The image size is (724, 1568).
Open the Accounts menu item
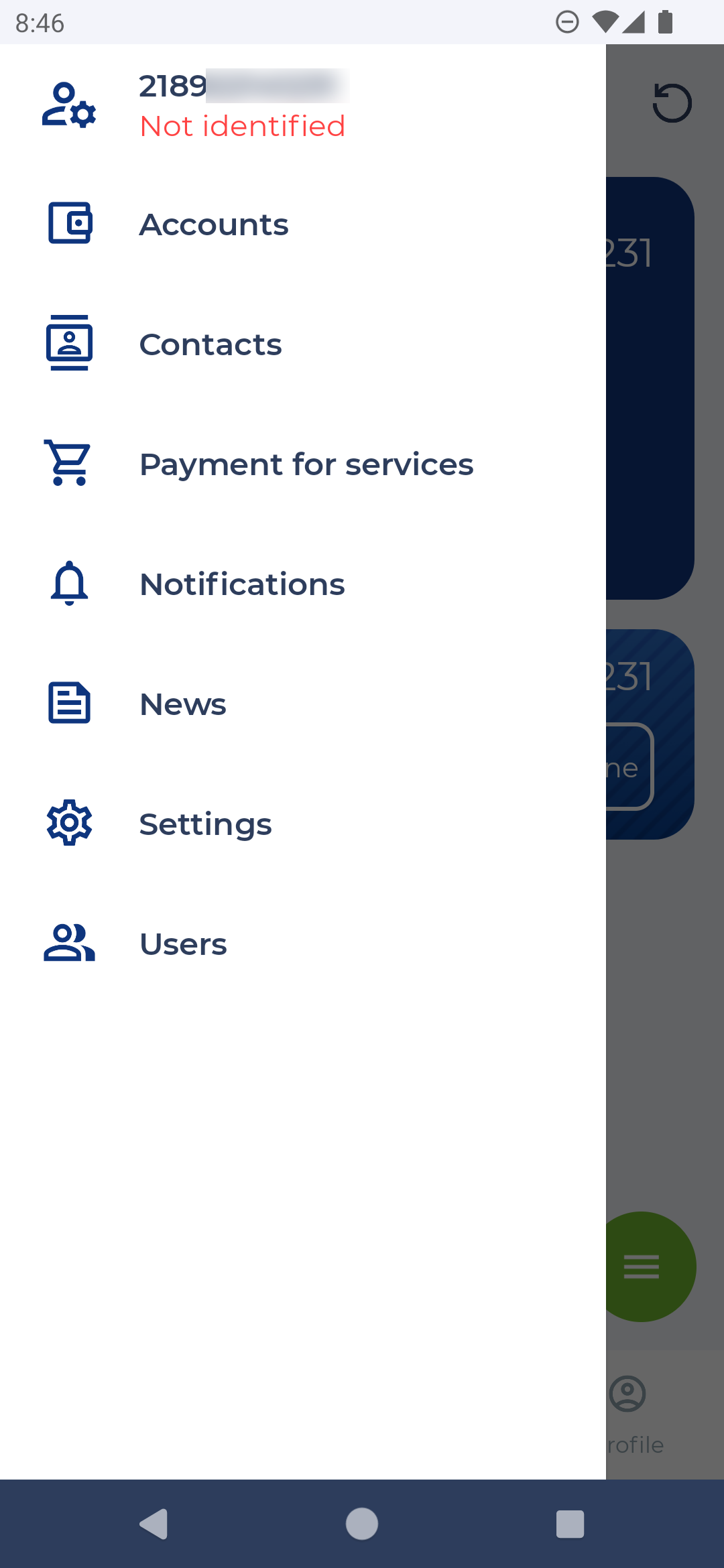click(213, 224)
